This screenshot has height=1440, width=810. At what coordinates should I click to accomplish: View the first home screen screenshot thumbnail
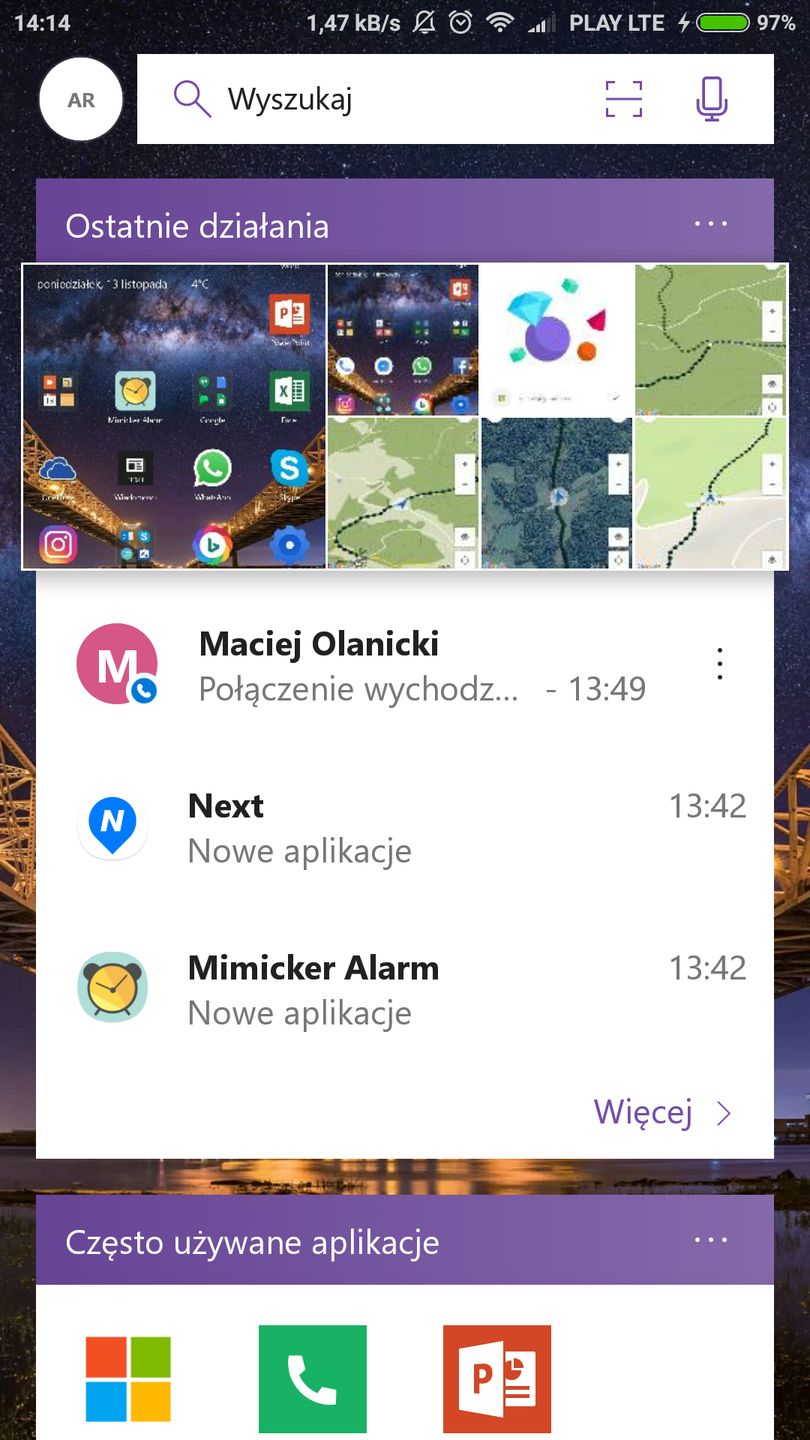(x=175, y=415)
